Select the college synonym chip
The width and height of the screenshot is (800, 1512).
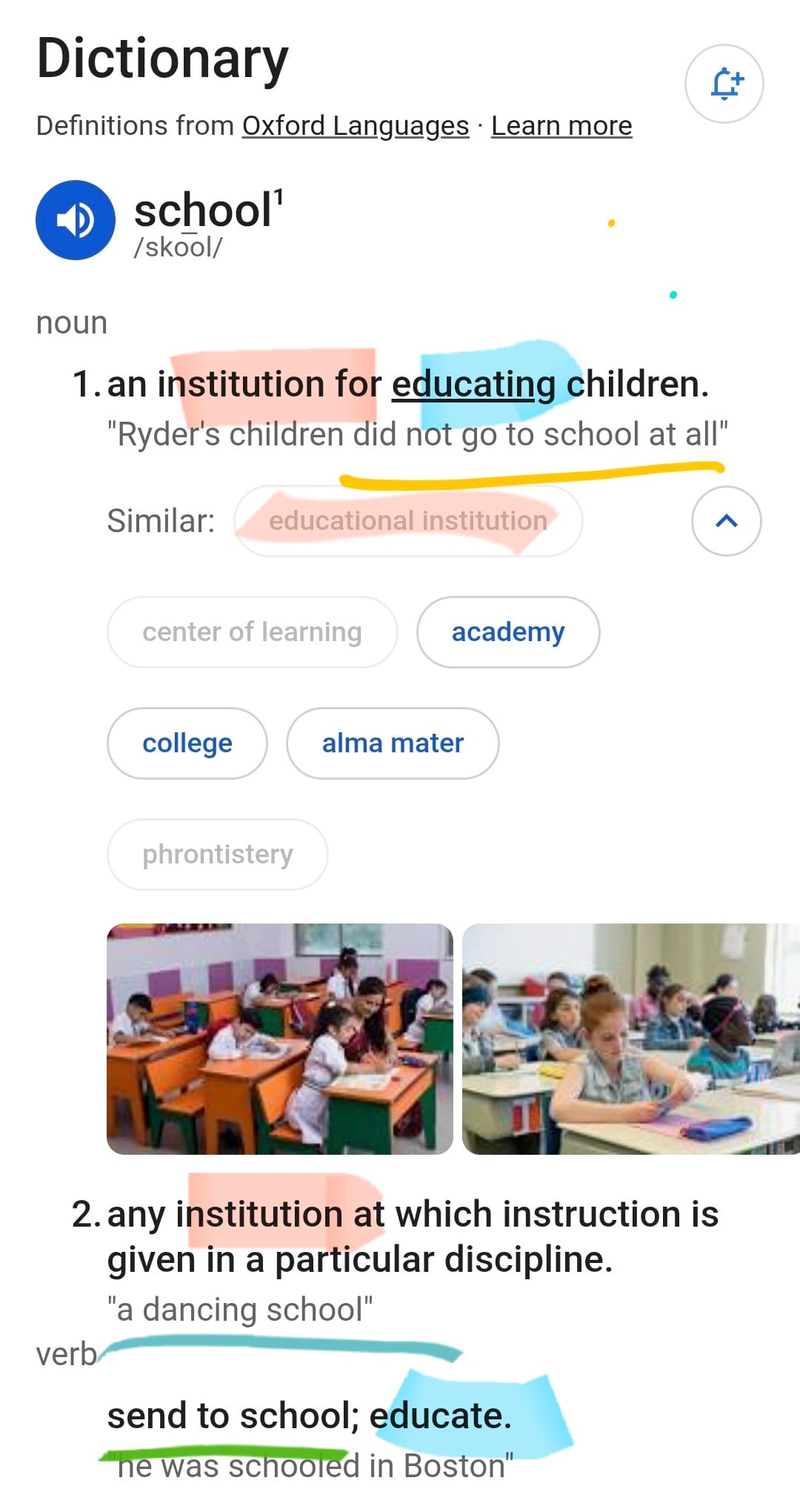tap(187, 743)
